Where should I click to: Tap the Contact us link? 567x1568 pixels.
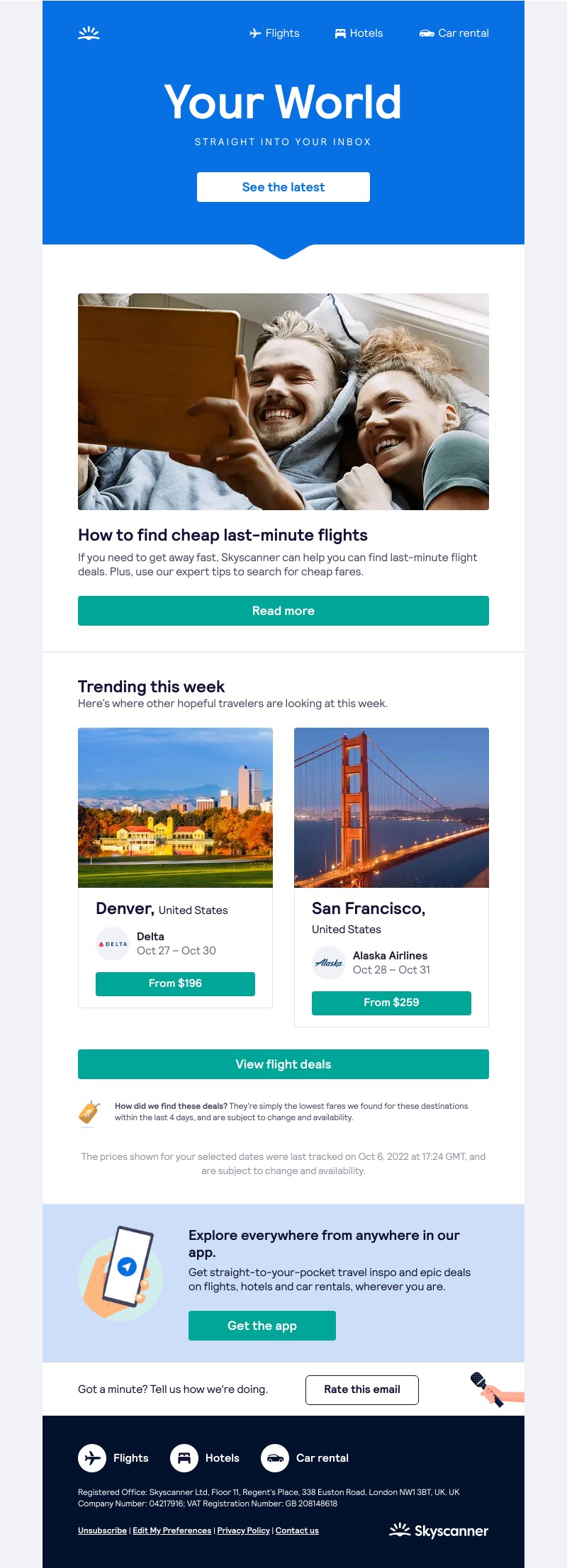[x=297, y=1530]
